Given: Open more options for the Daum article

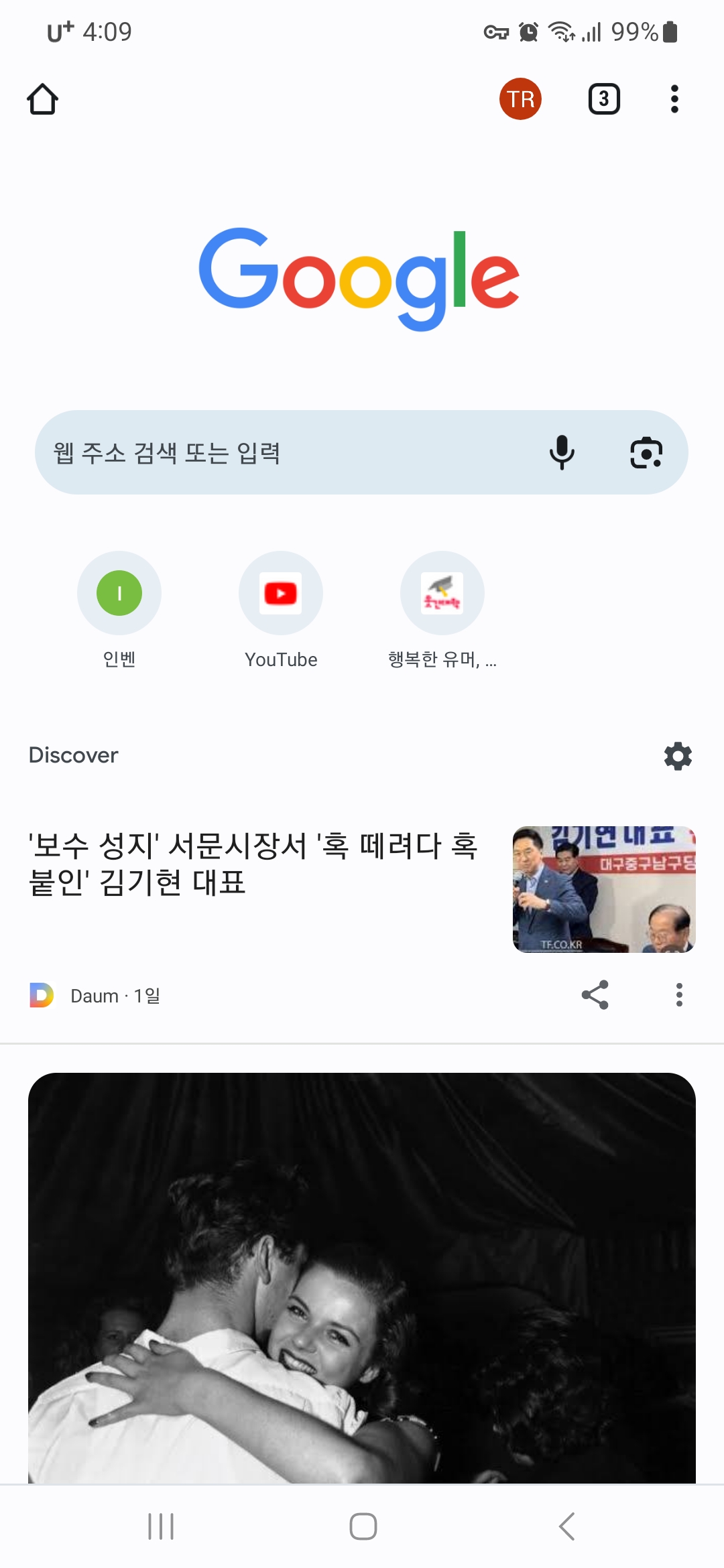Looking at the screenshot, I should coord(679,995).
